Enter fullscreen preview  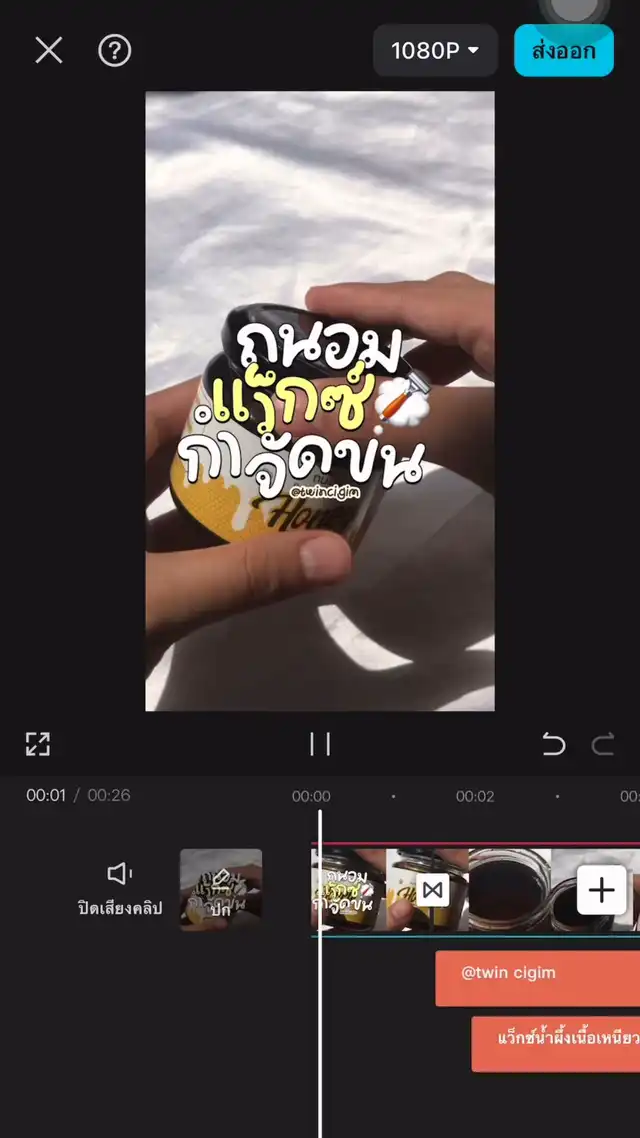click(x=37, y=743)
